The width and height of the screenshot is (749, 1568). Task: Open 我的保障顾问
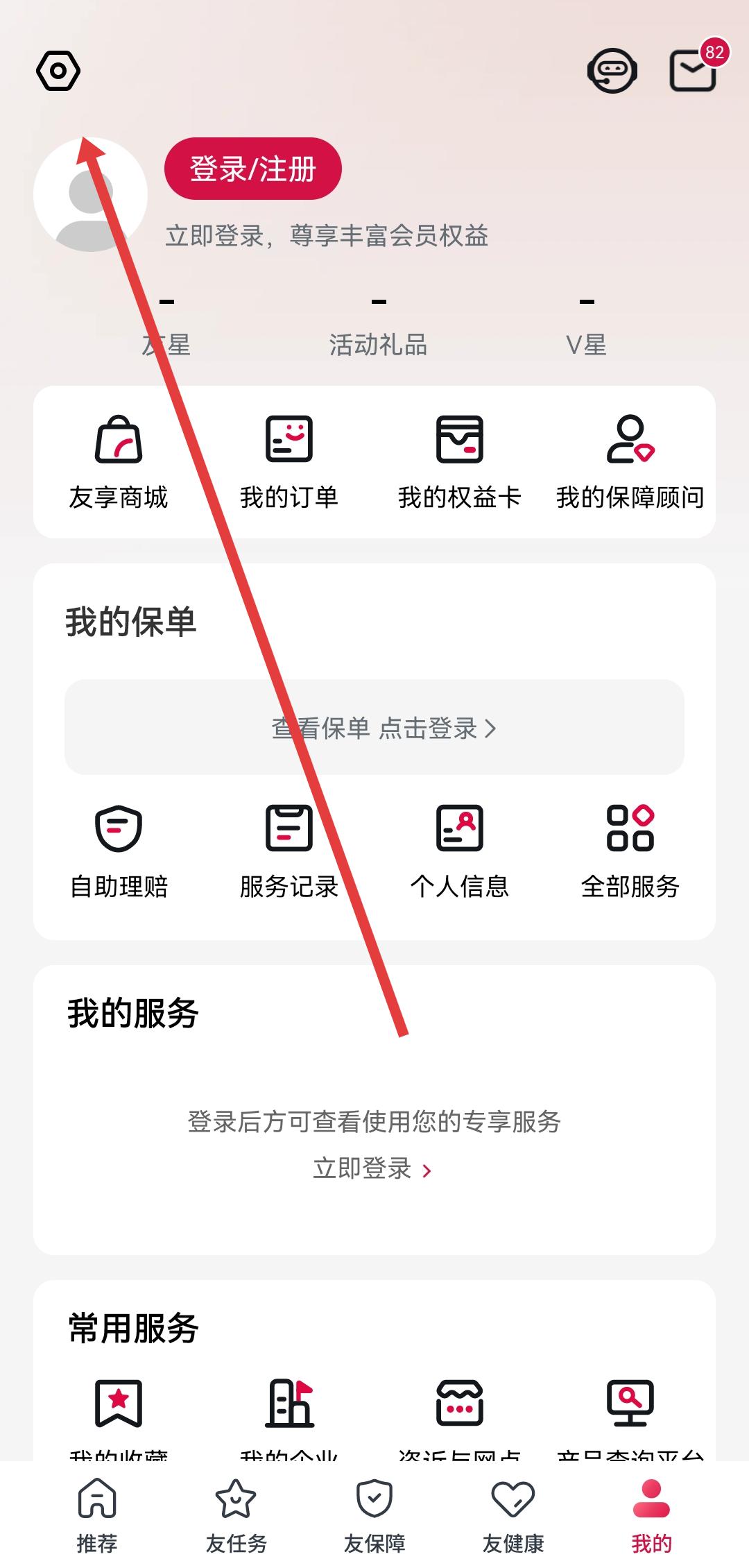click(630, 461)
